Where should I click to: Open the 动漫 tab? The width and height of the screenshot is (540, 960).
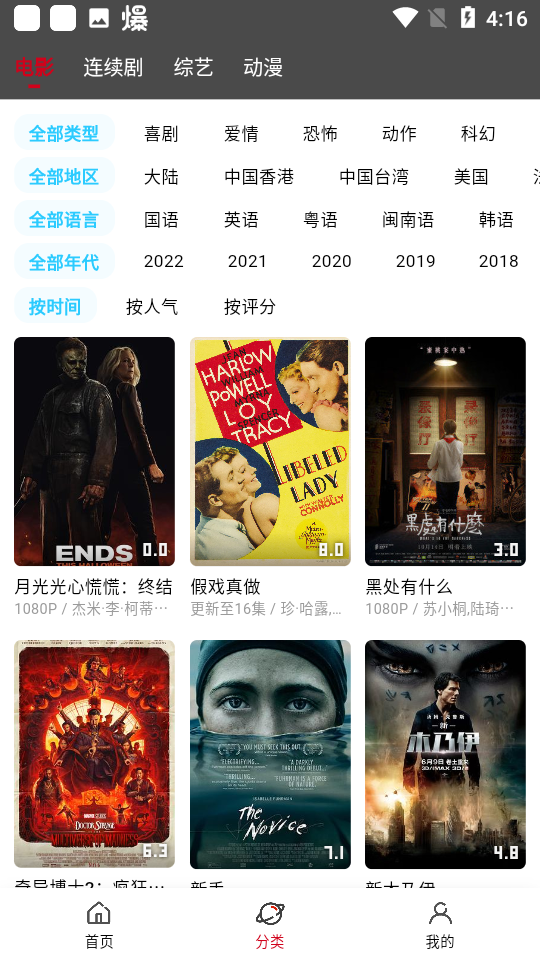tap(263, 67)
